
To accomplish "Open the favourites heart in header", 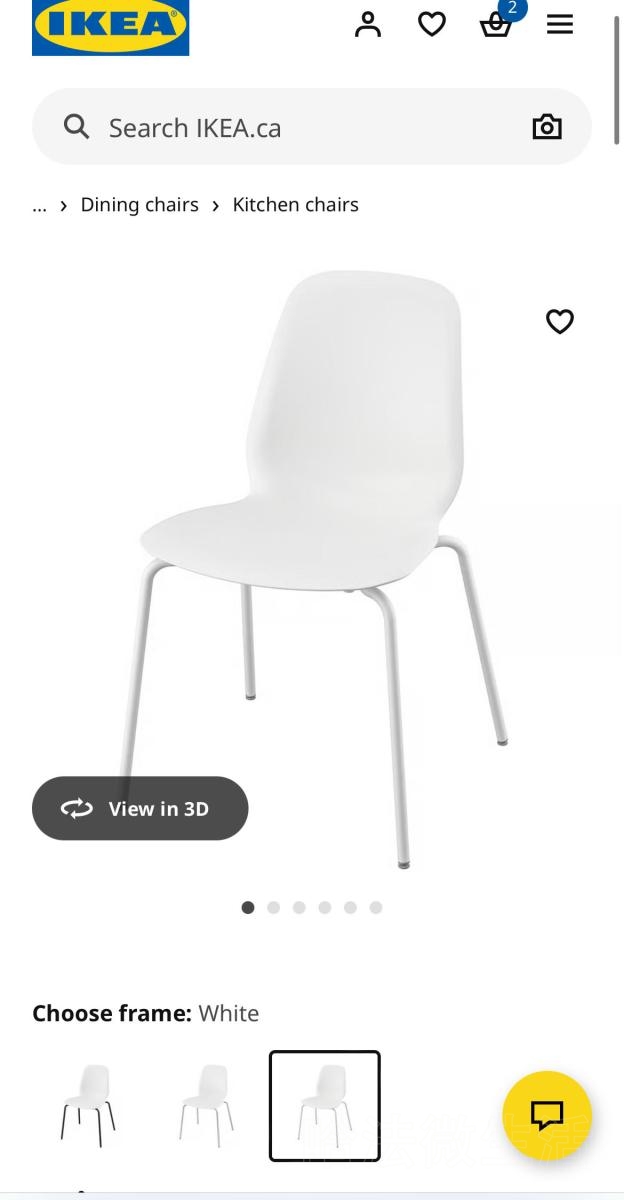I will click(x=432, y=24).
